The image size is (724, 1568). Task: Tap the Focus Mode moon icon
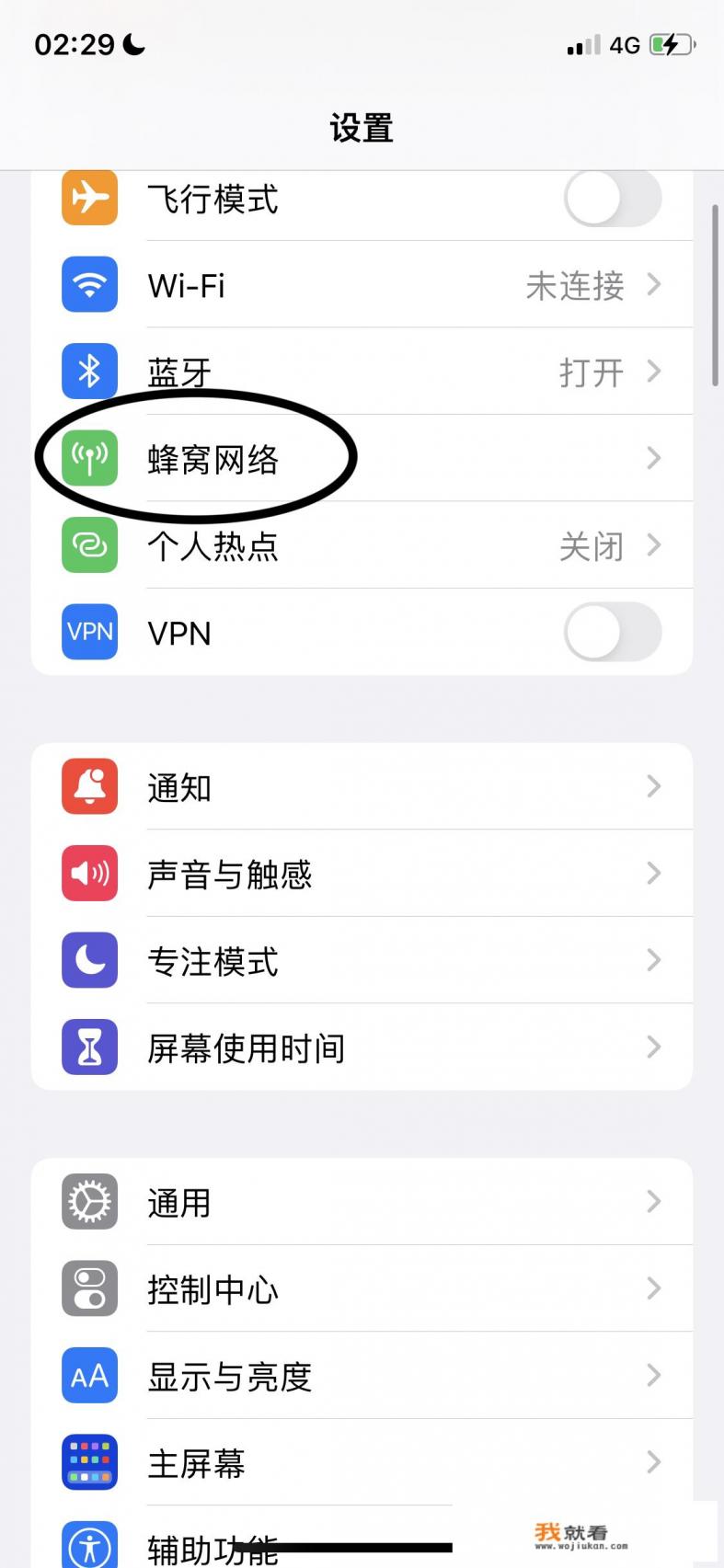point(89,960)
